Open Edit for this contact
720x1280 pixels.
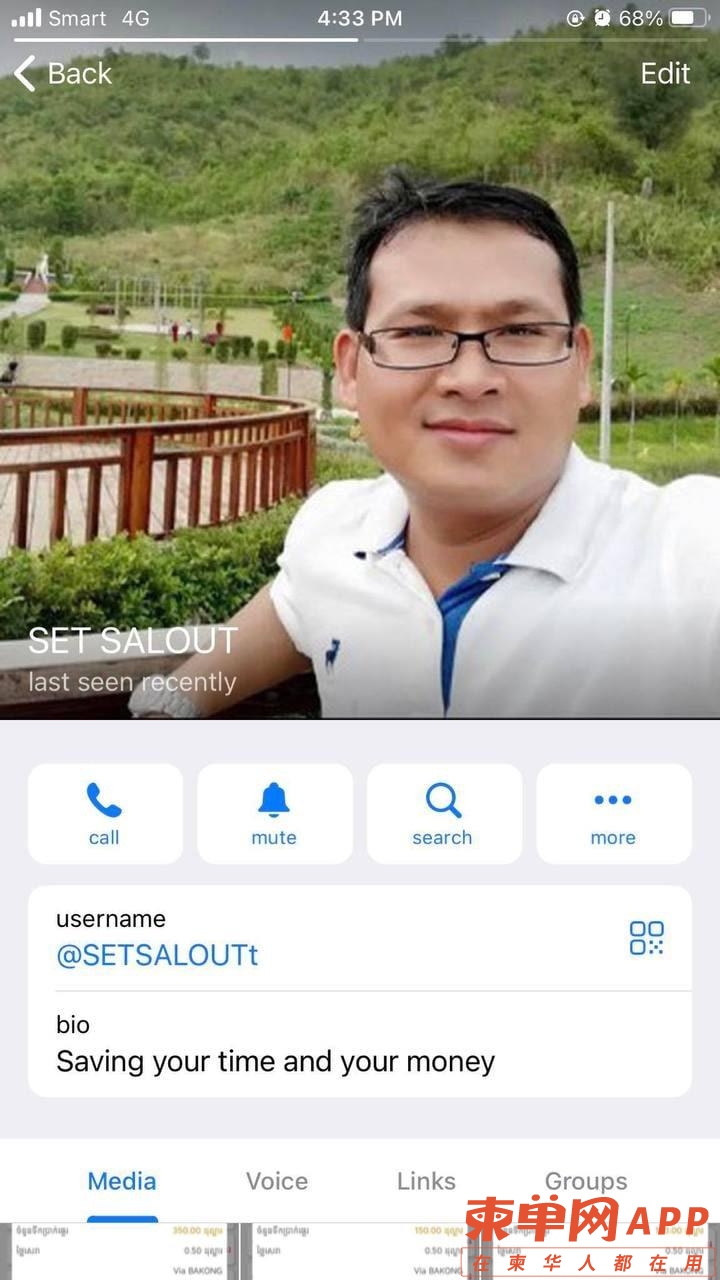pos(665,73)
